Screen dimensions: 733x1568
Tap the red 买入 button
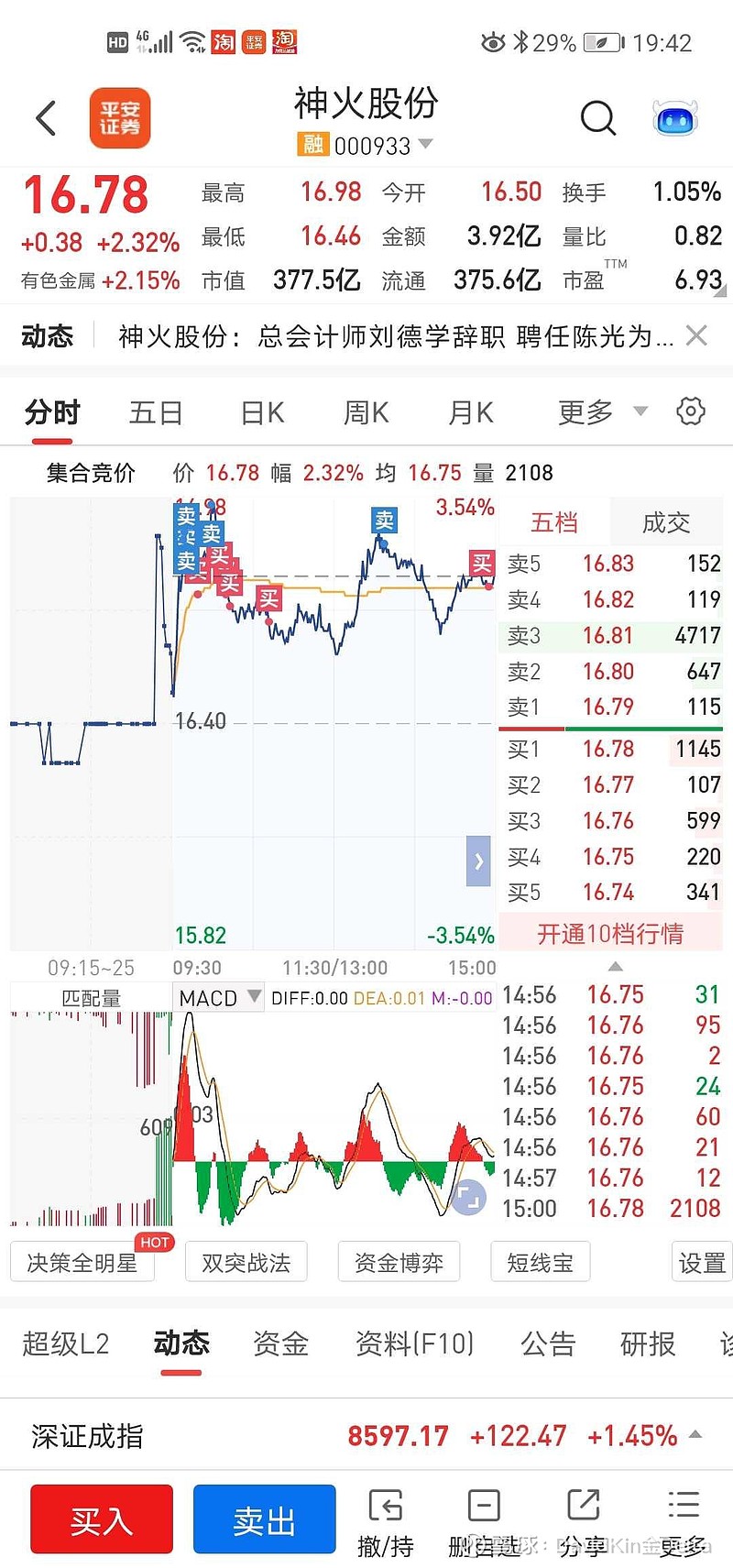[102, 1520]
